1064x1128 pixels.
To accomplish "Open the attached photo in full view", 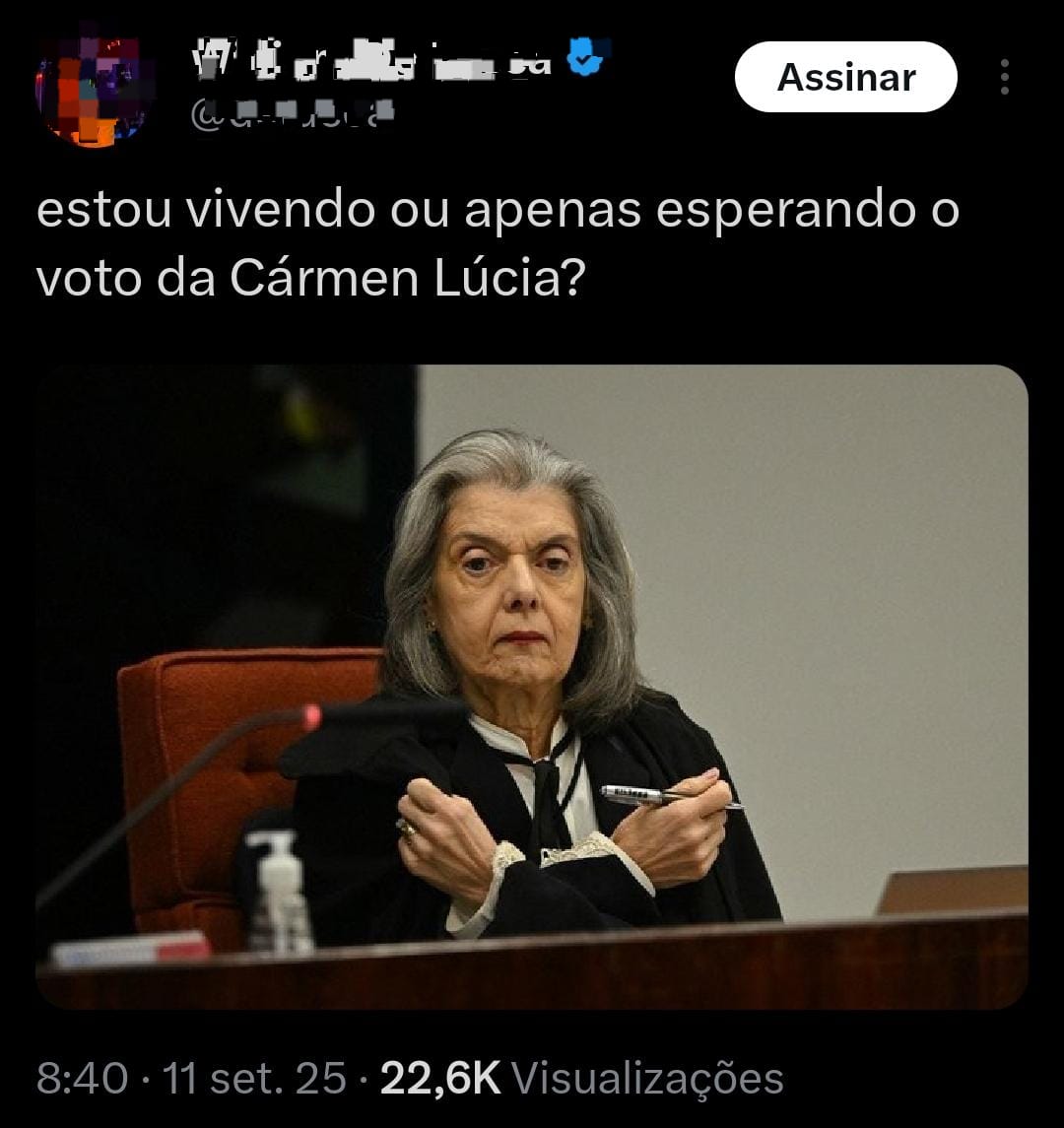I will click(532, 686).
